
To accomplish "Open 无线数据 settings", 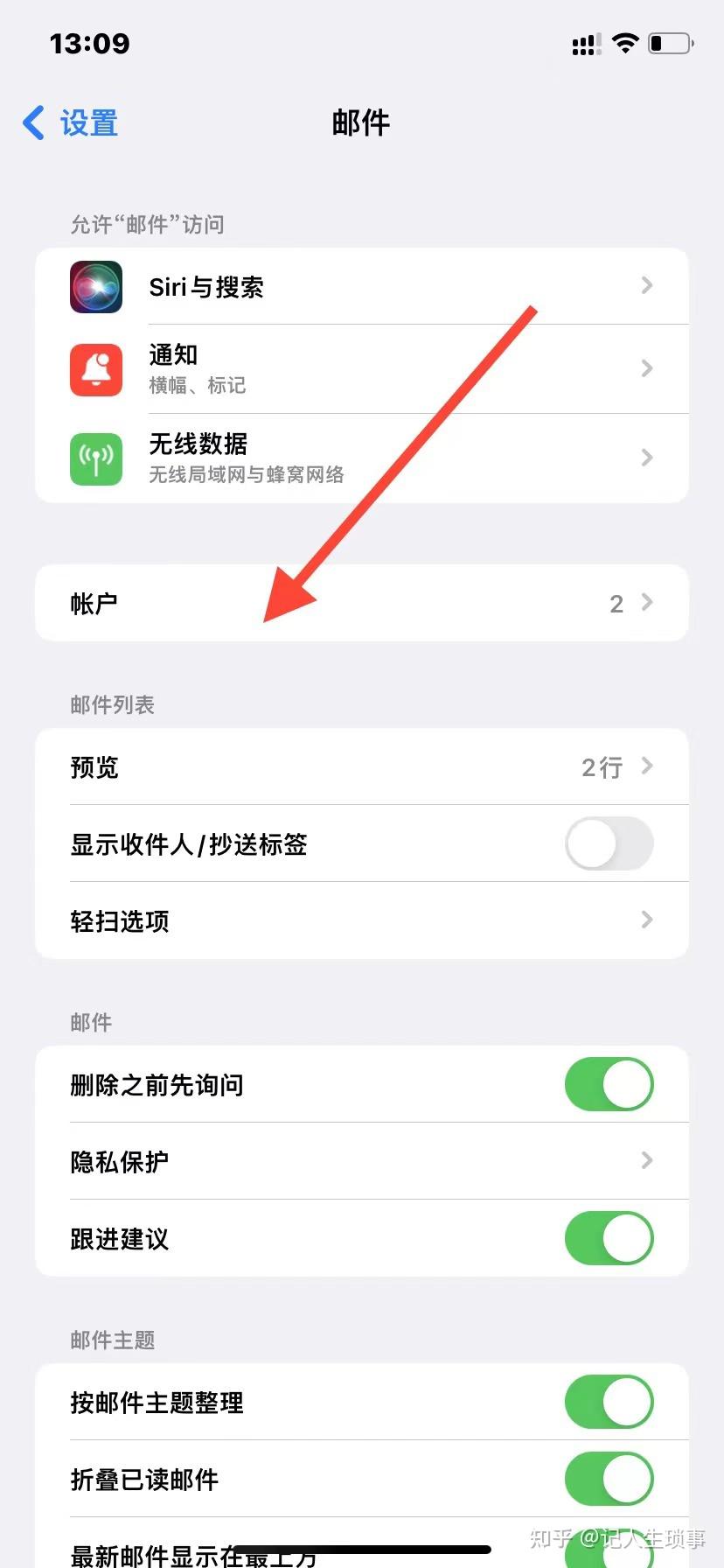I will tap(362, 458).
